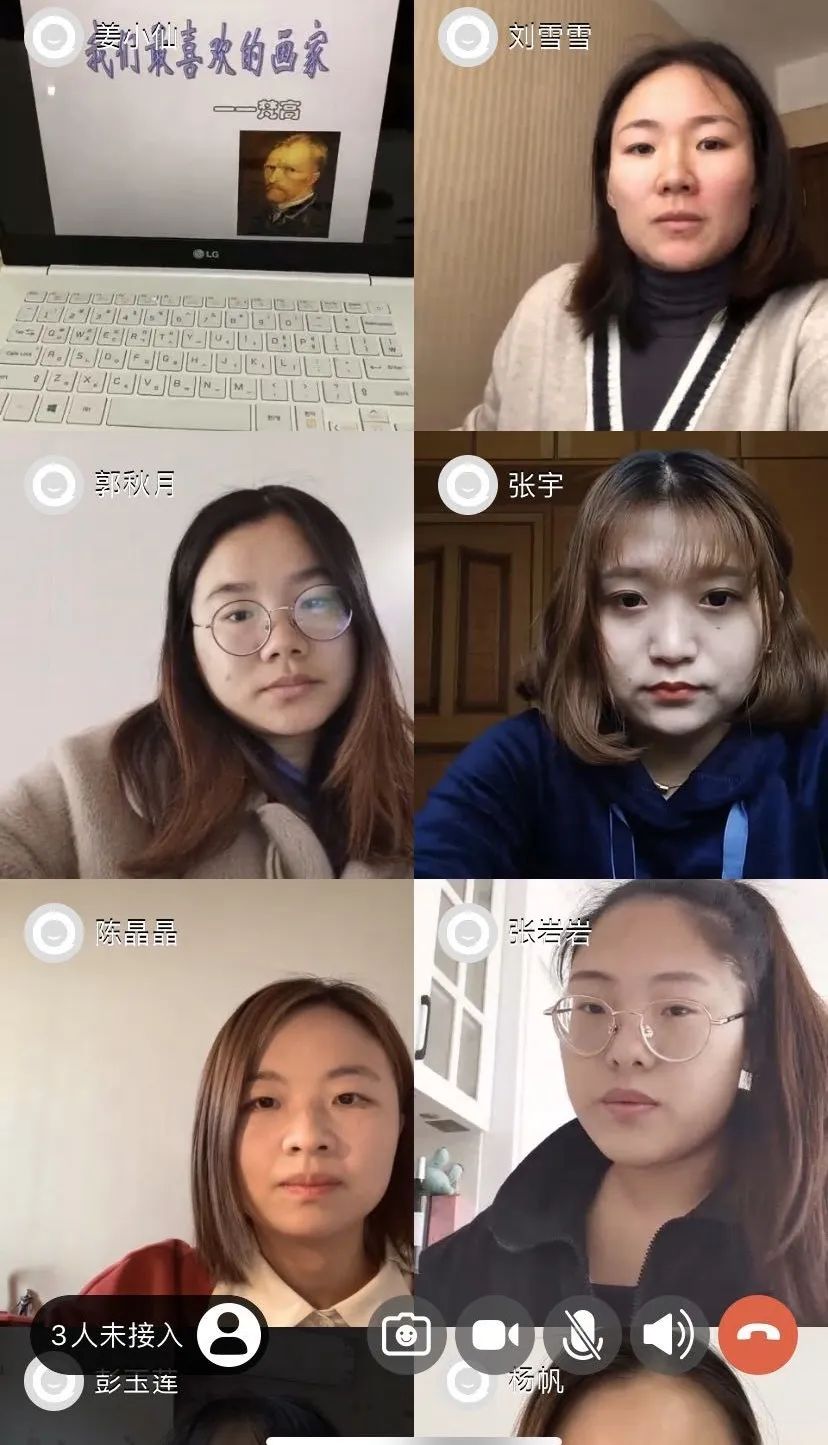End the call with the red hang-up button
The height and width of the screenshot is (1445, 828).
757,1335
